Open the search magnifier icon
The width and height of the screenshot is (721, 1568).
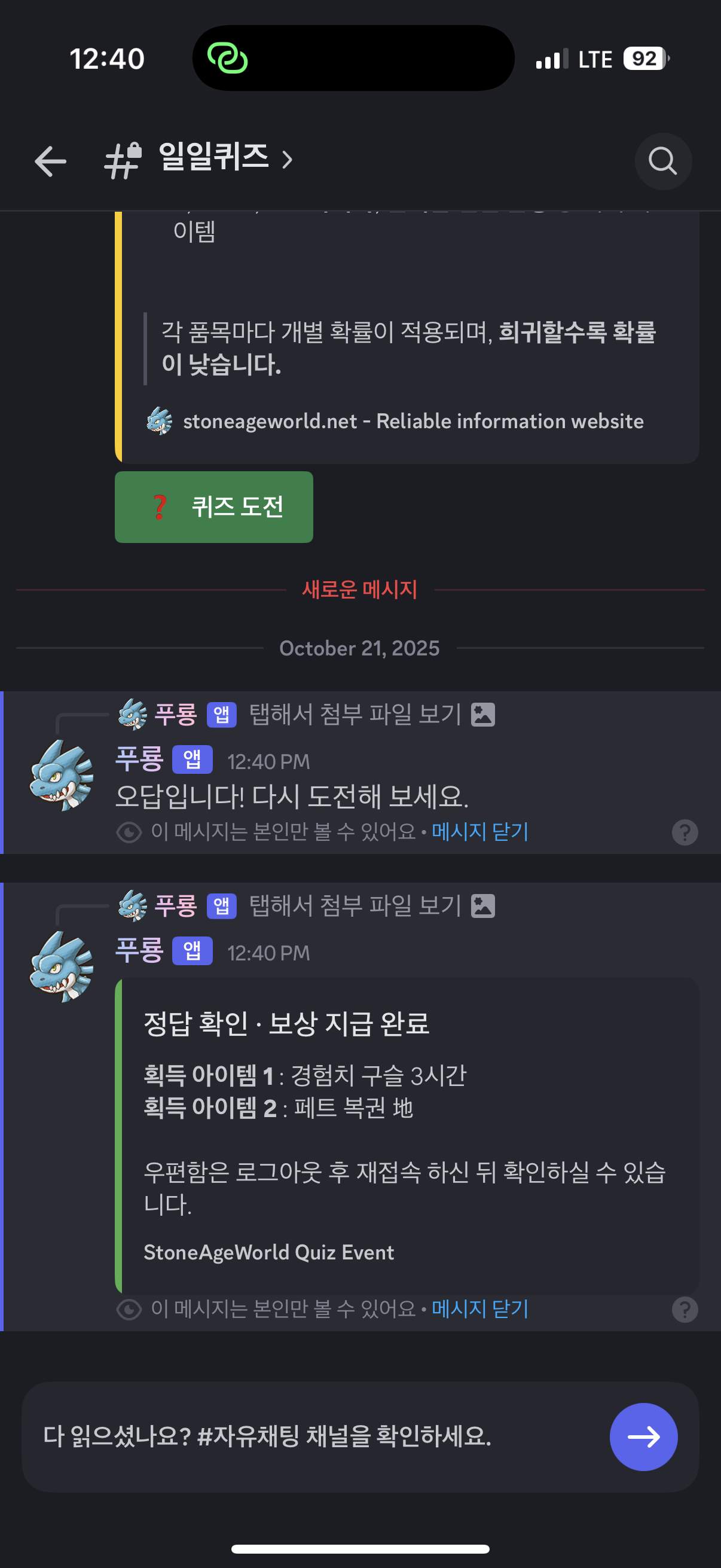662,161
